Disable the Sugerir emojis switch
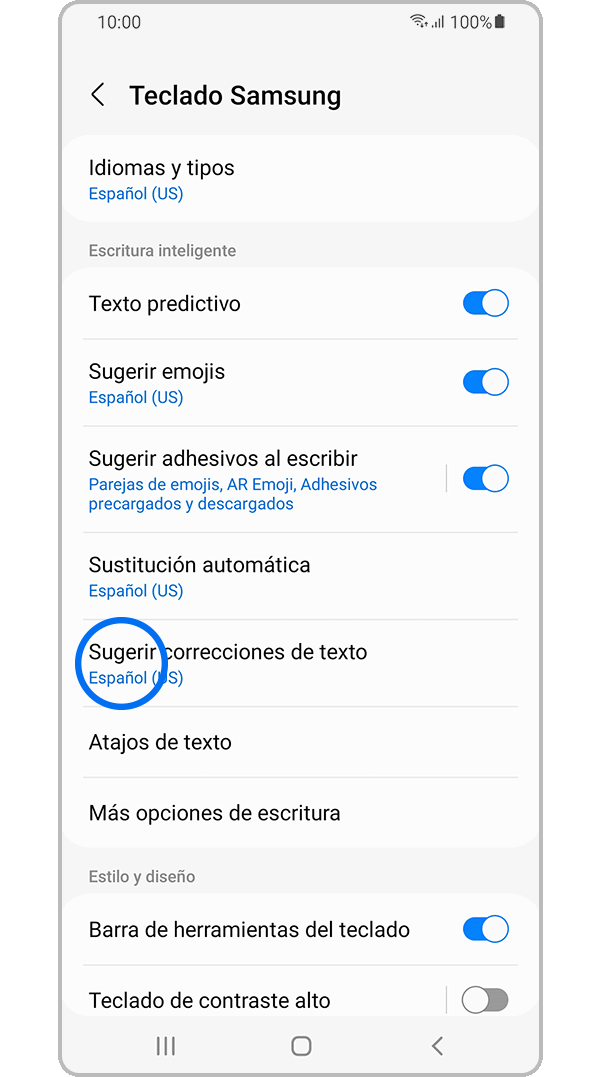The width and height of the screenshot is (600, 1077). (x=485, y=382)
